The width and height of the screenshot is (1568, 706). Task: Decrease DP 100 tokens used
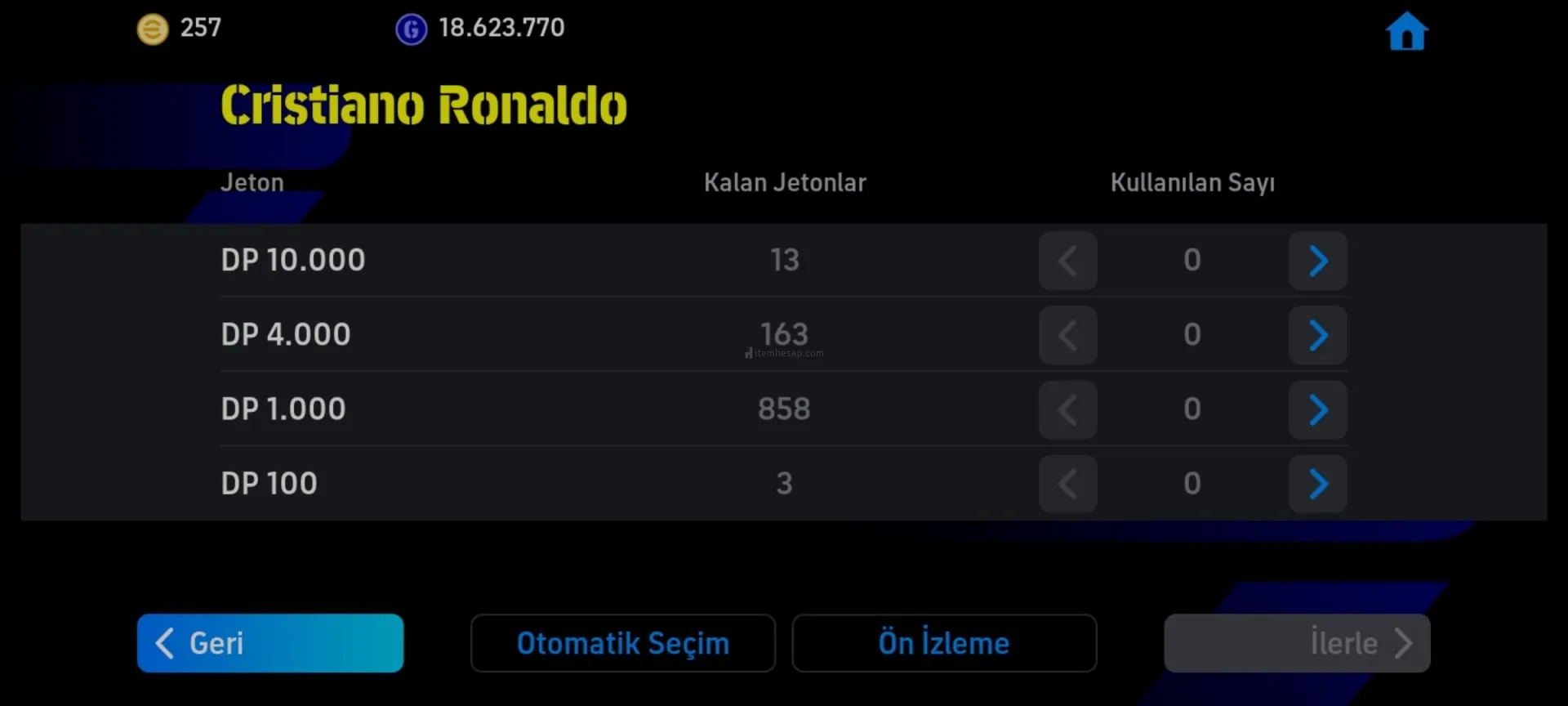click(x=1067, y=484)
